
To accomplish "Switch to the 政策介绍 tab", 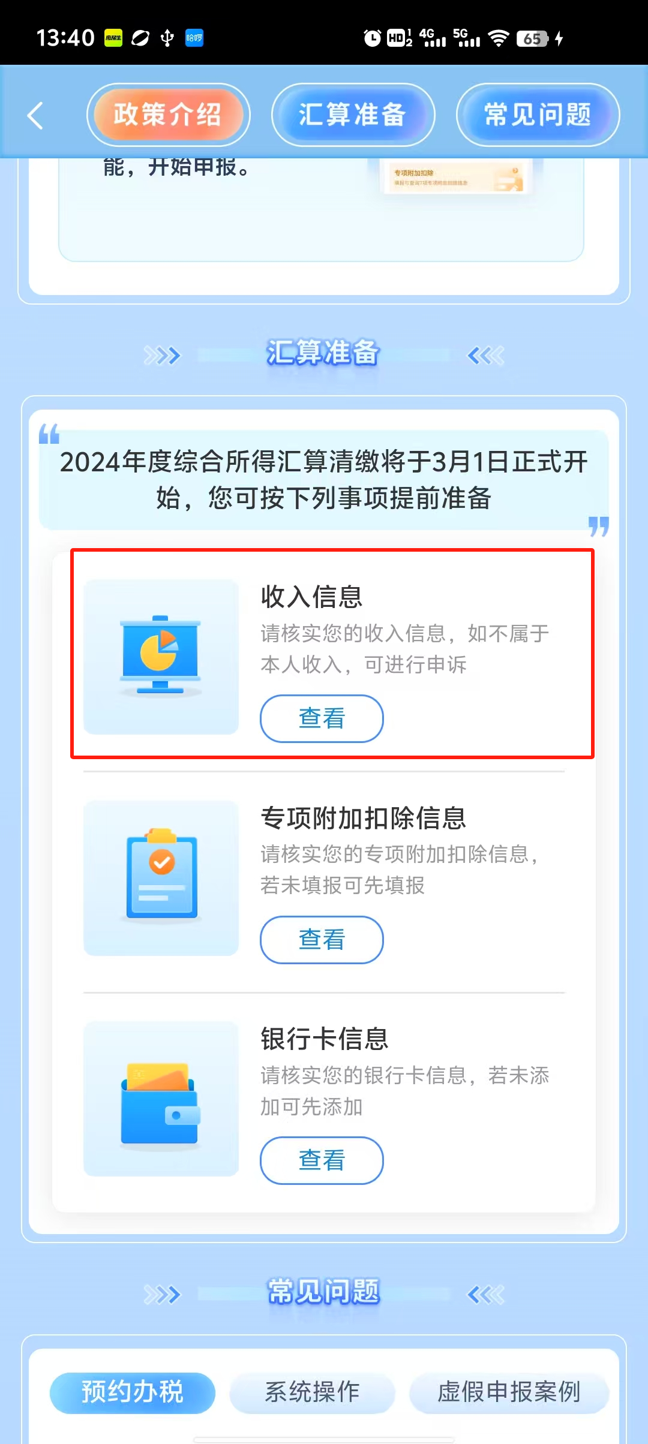I will [168, 115].
